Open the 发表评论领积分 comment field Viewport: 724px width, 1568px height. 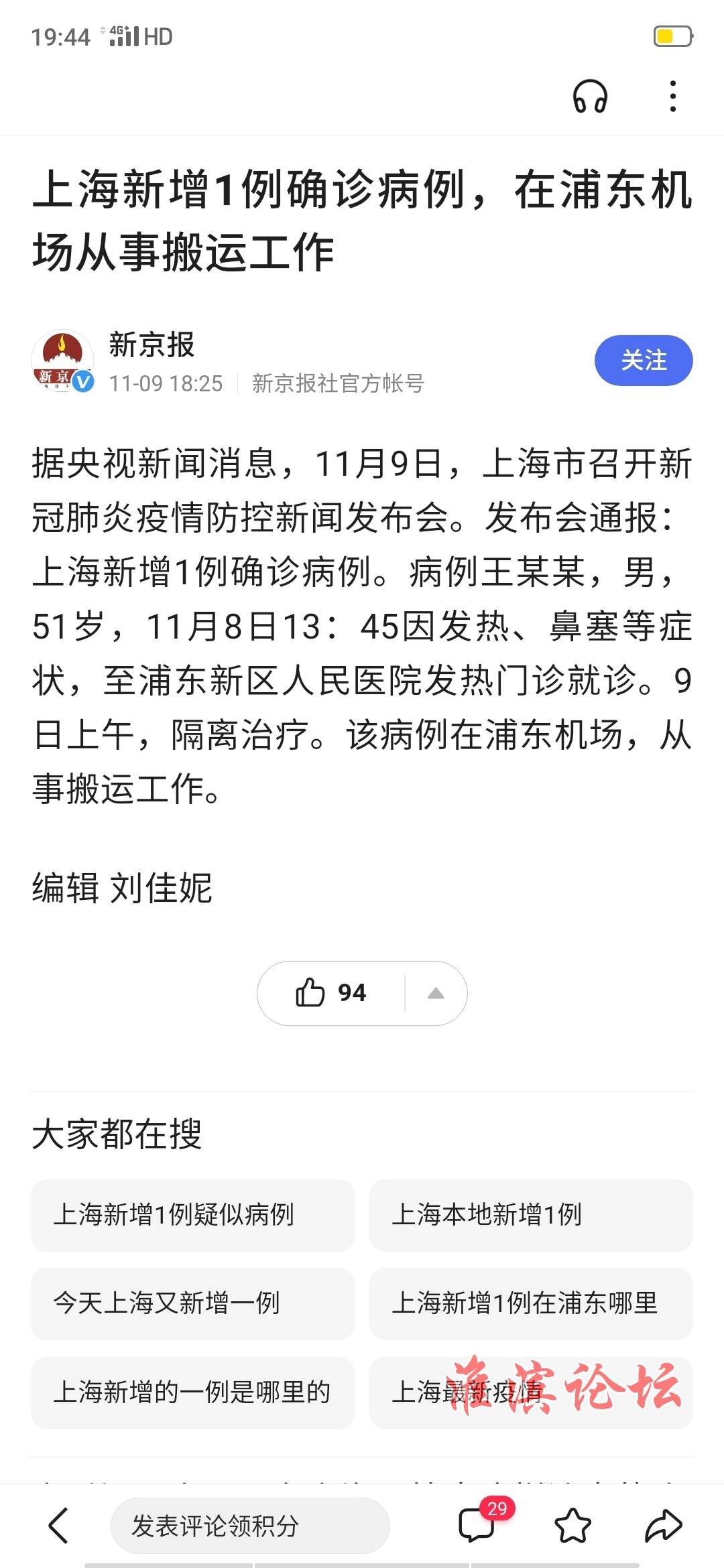point(250,1526)
